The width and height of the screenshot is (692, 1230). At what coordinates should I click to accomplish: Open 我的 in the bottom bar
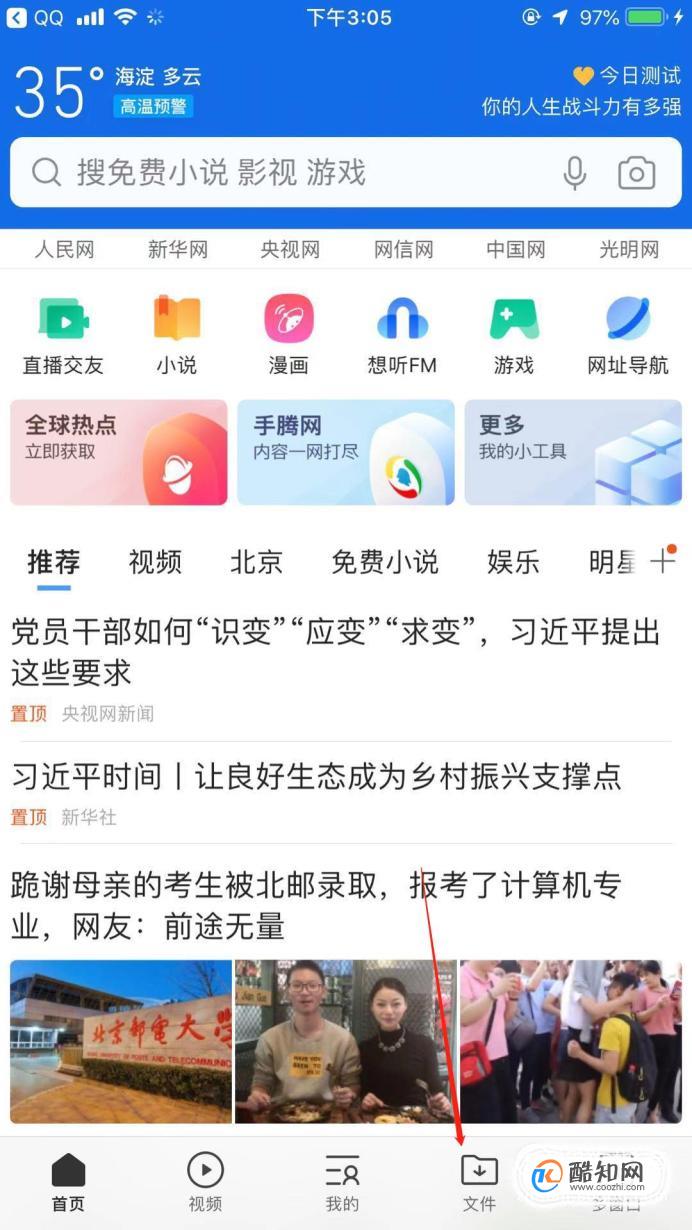point(342,1182)
